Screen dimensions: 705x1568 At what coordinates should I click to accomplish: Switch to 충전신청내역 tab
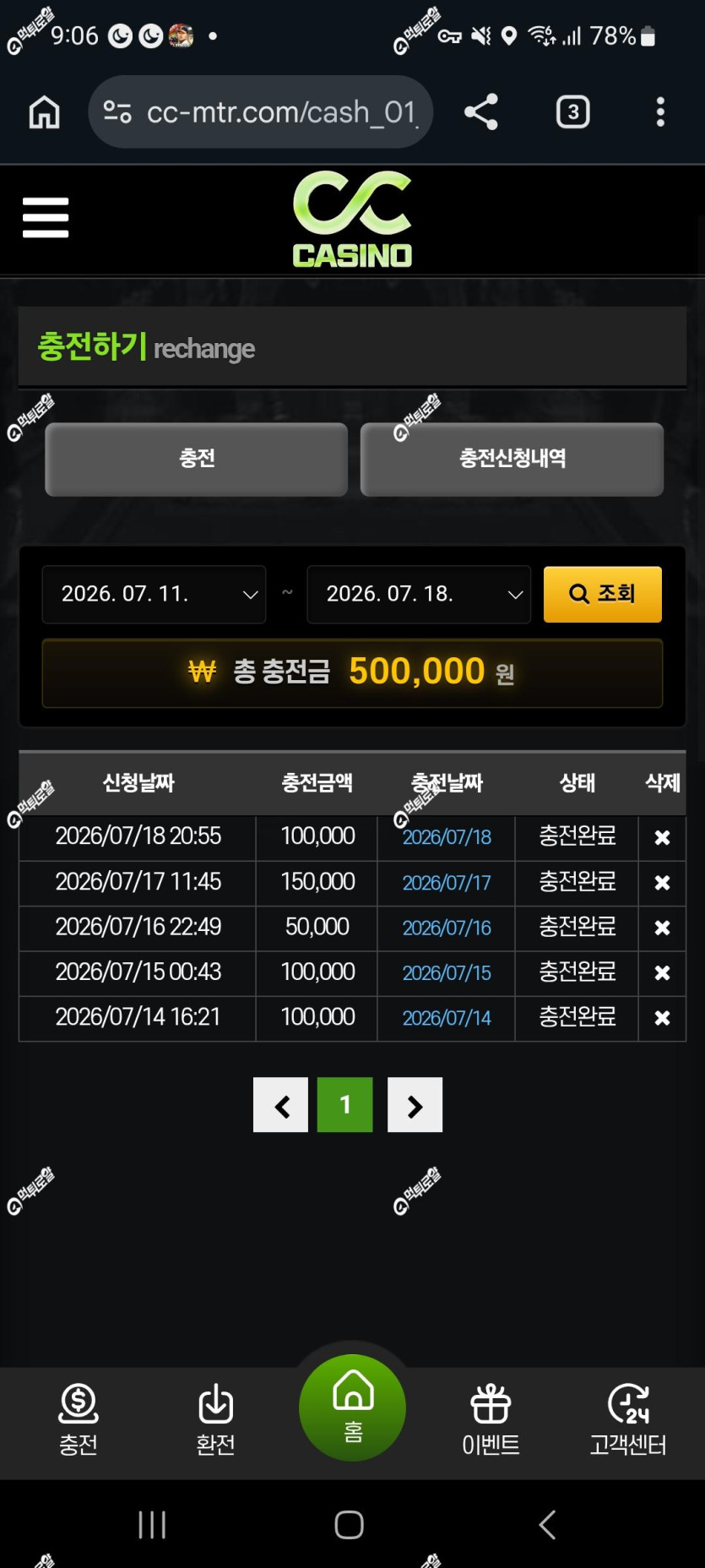[512, 459]
